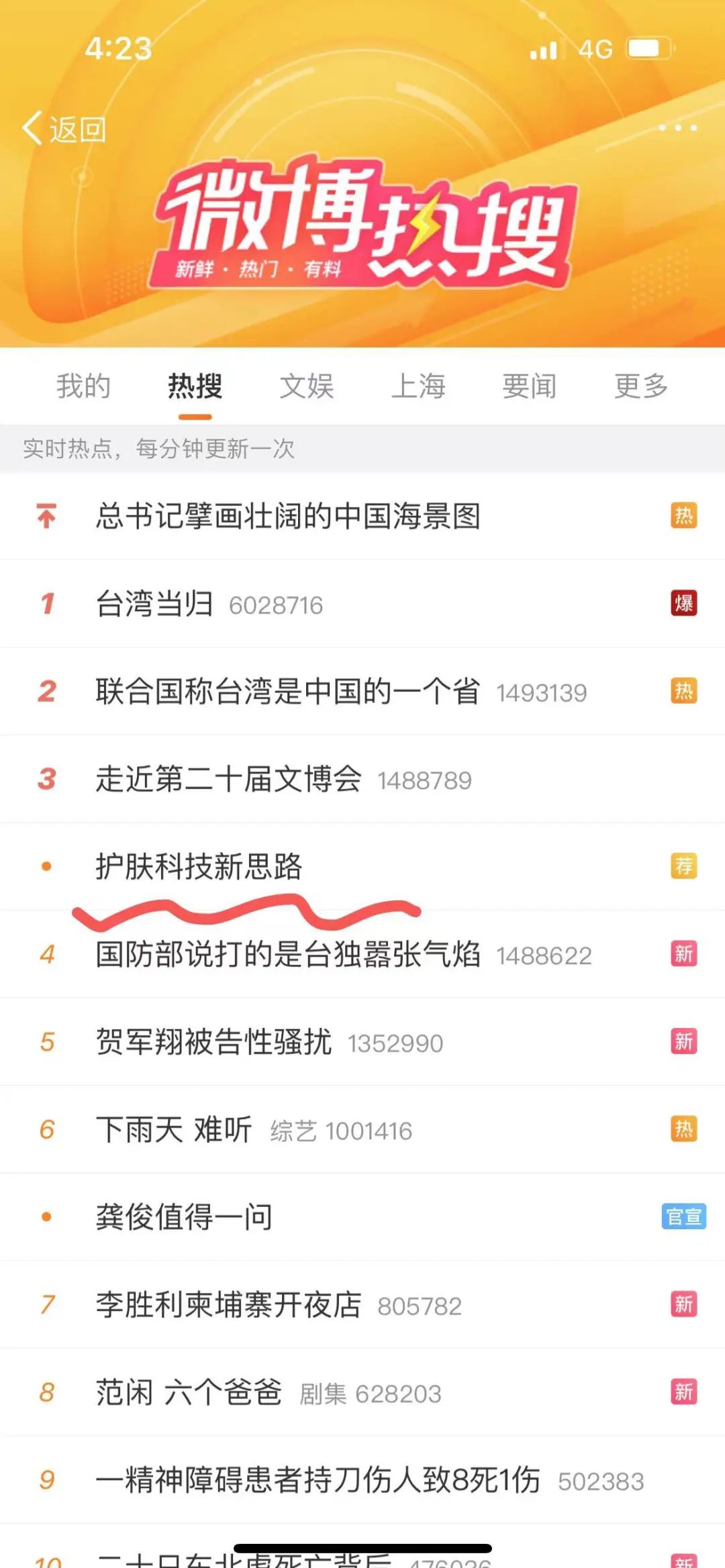Screen dimensions: 725x1568
Task: Open the 下雨天 难听 variety topic
Action: tap(173, 1129)
